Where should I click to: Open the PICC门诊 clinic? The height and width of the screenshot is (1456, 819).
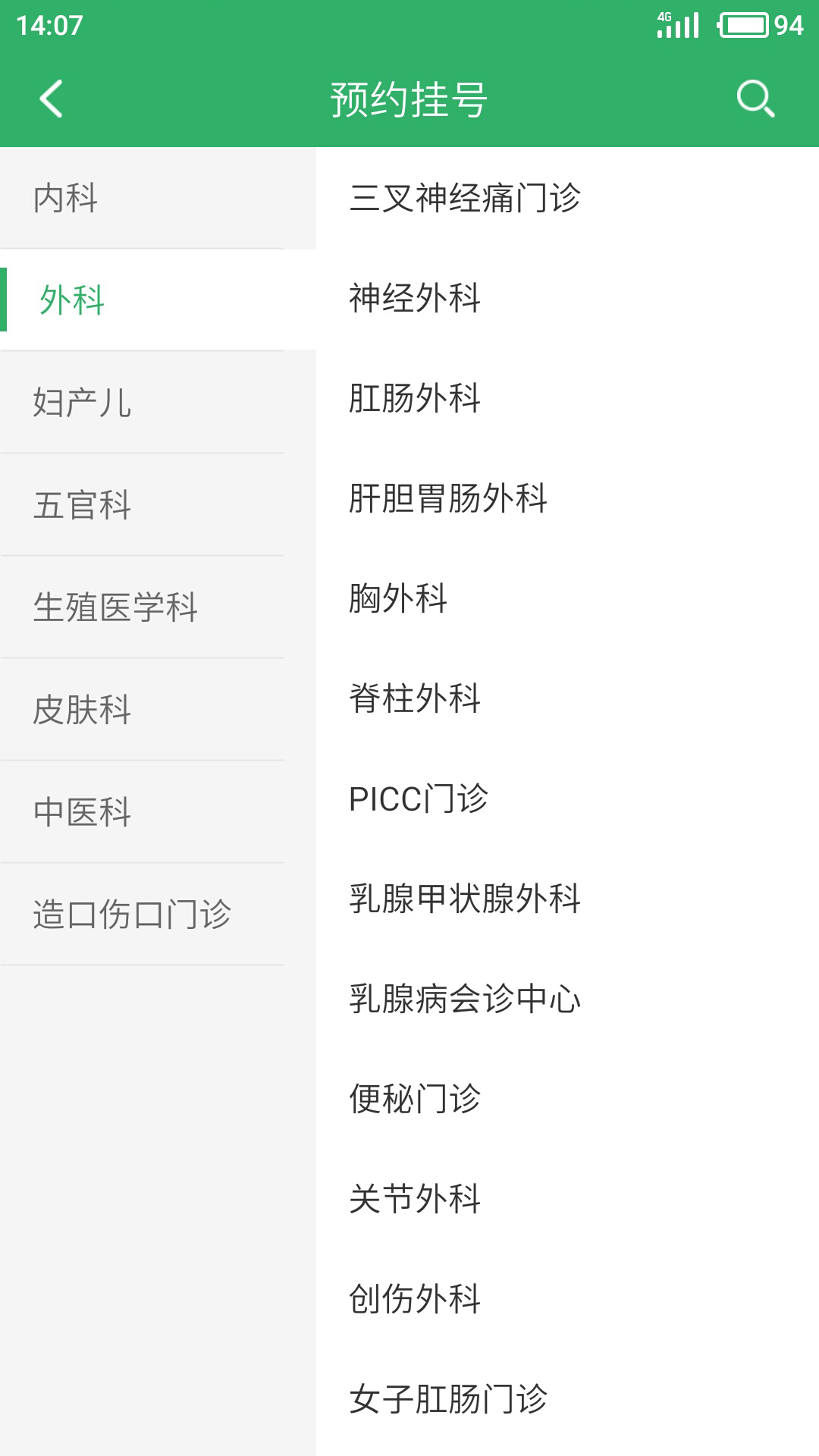pos(419,799)
